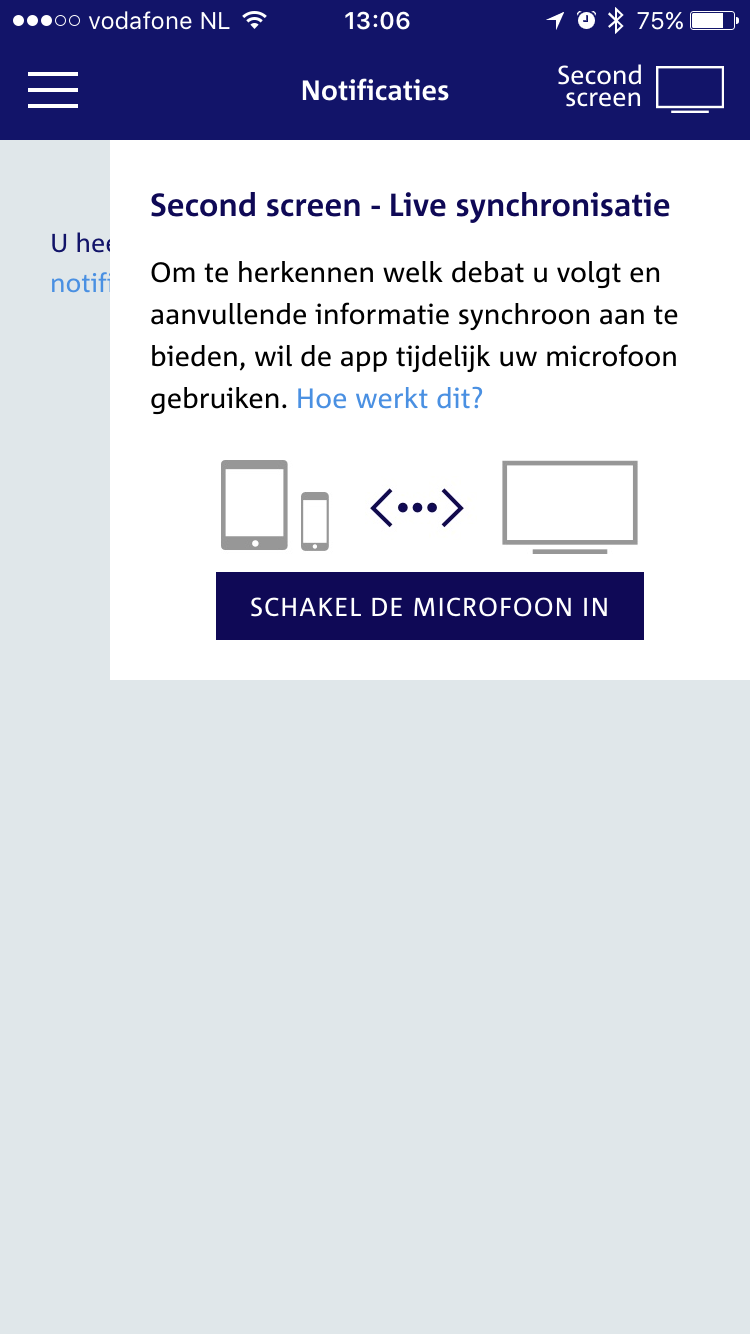Open the hamburger drawer menu
The width and height of the screenshot is (750, 1334).
(x=53, y=90)
